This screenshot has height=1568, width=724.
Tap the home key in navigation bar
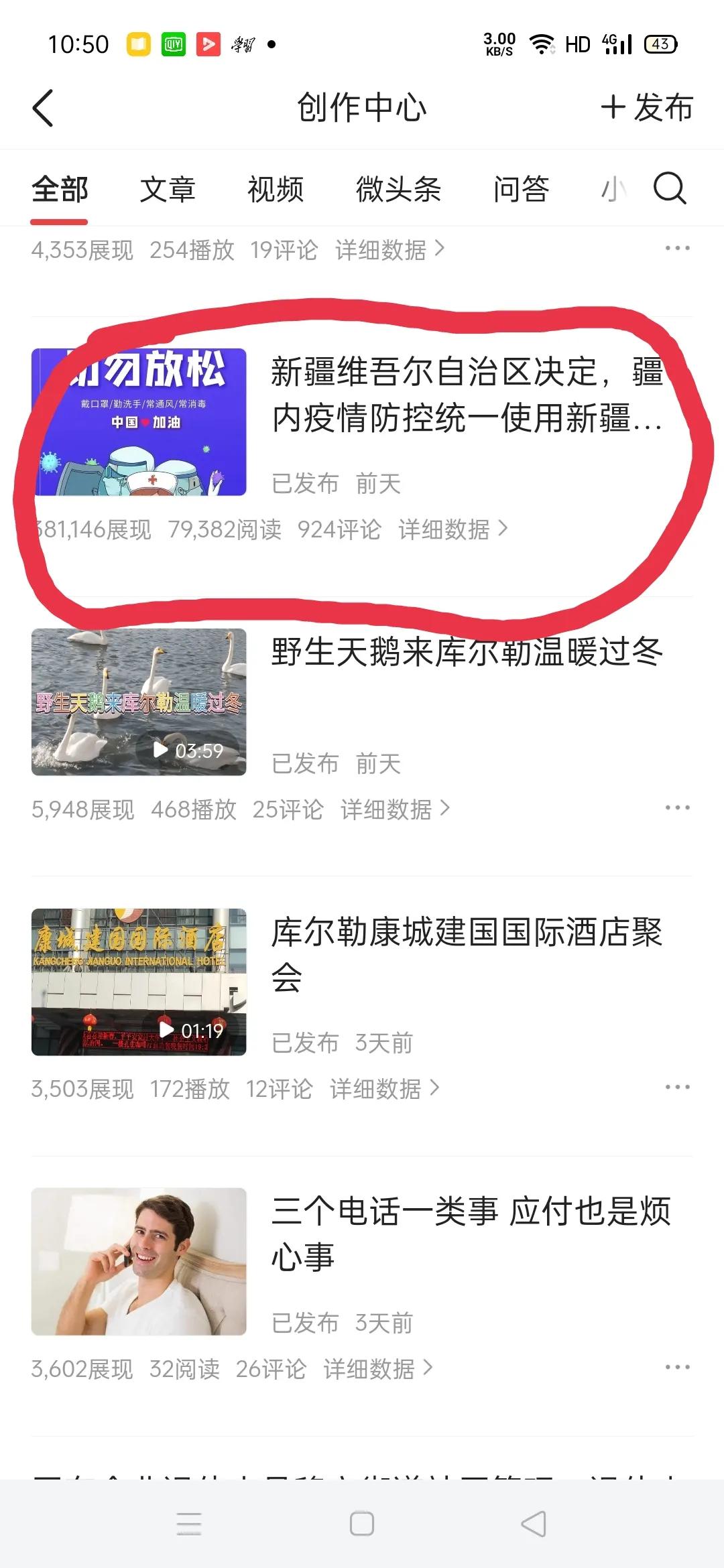click(361, 1522)
